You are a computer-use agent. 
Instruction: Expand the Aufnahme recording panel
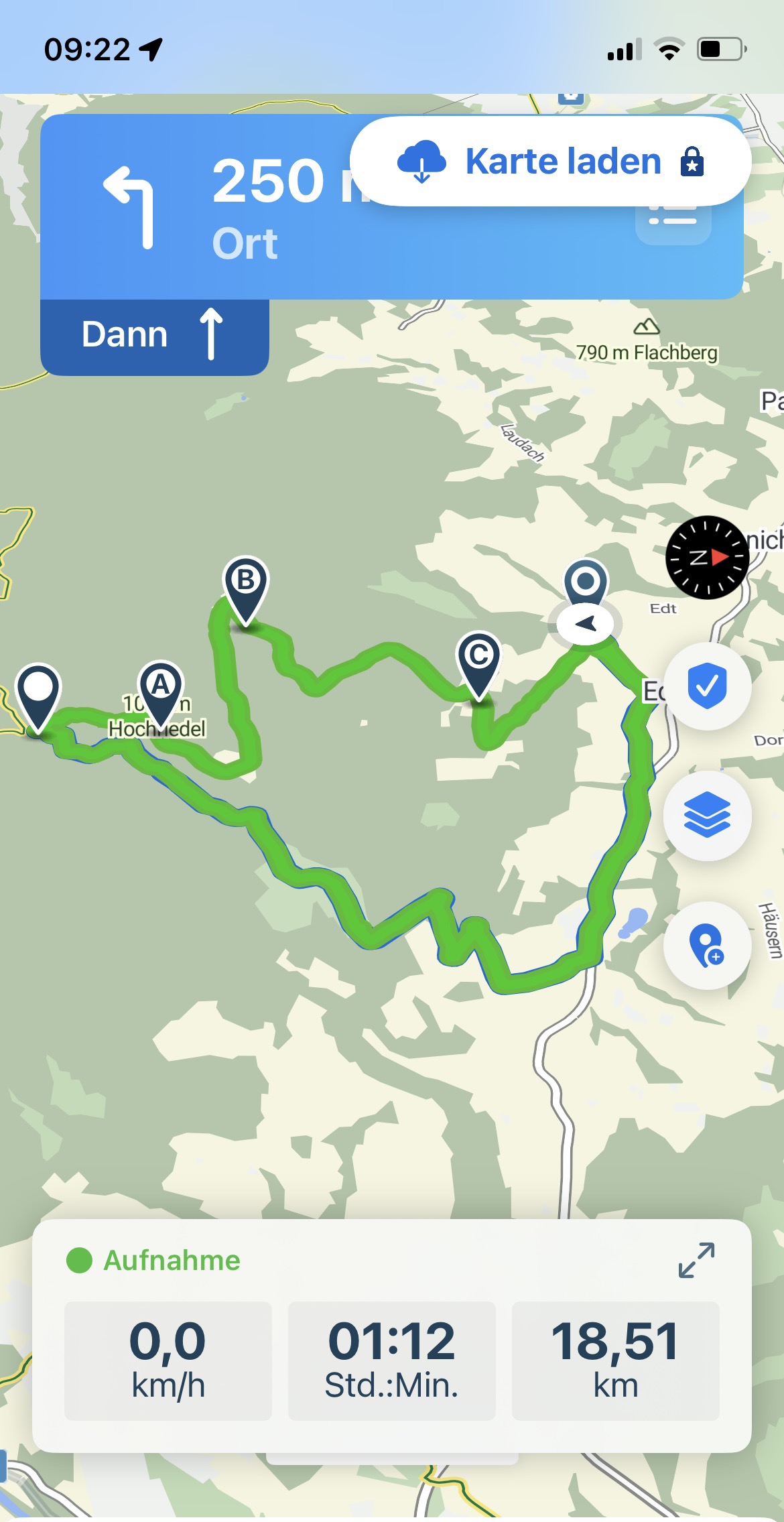pyautogui.click(x=696, y=1260)
